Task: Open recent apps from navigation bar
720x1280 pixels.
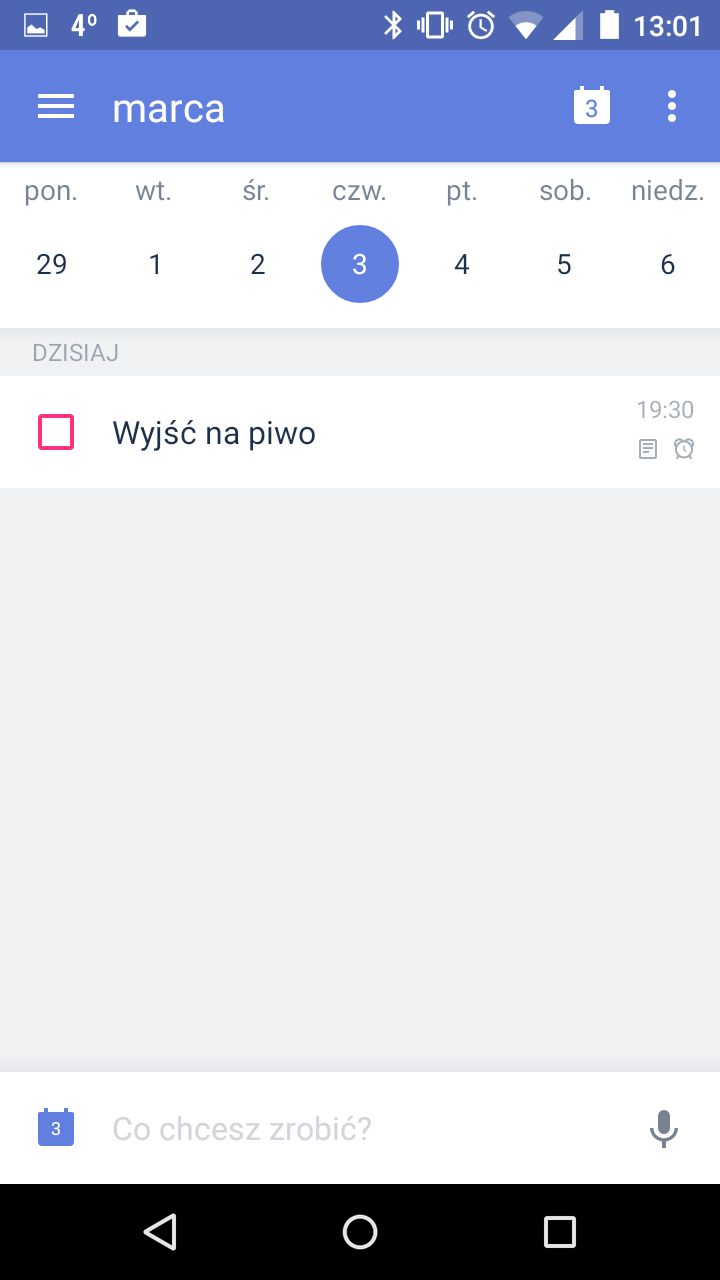Action: (560, 1231)
